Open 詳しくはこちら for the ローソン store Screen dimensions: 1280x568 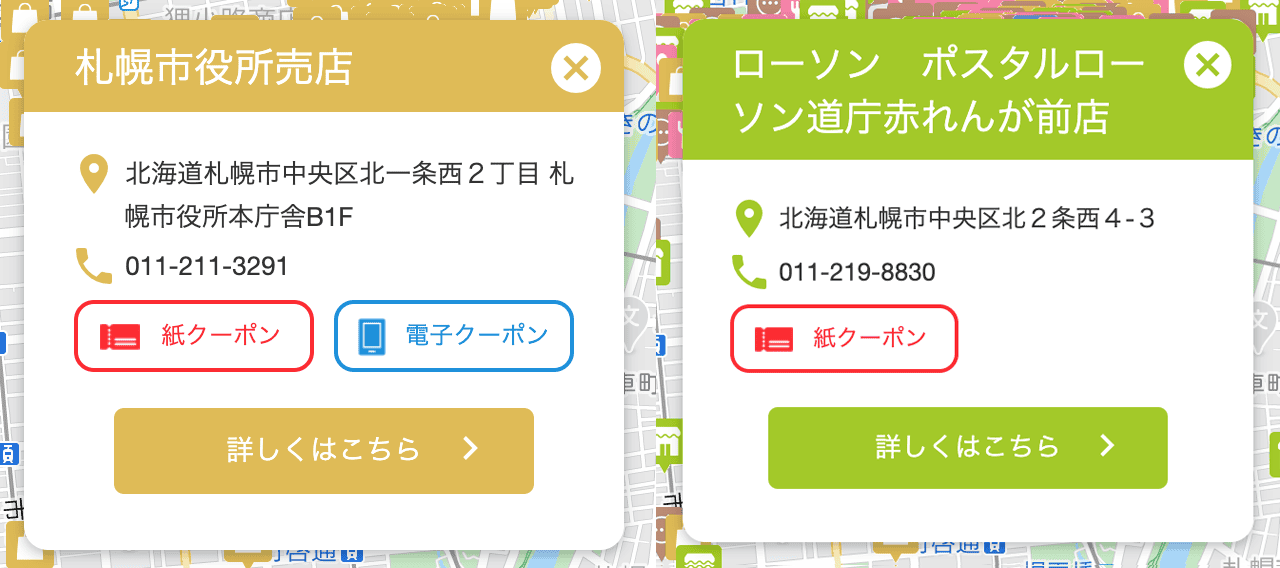tap(967, 447)
